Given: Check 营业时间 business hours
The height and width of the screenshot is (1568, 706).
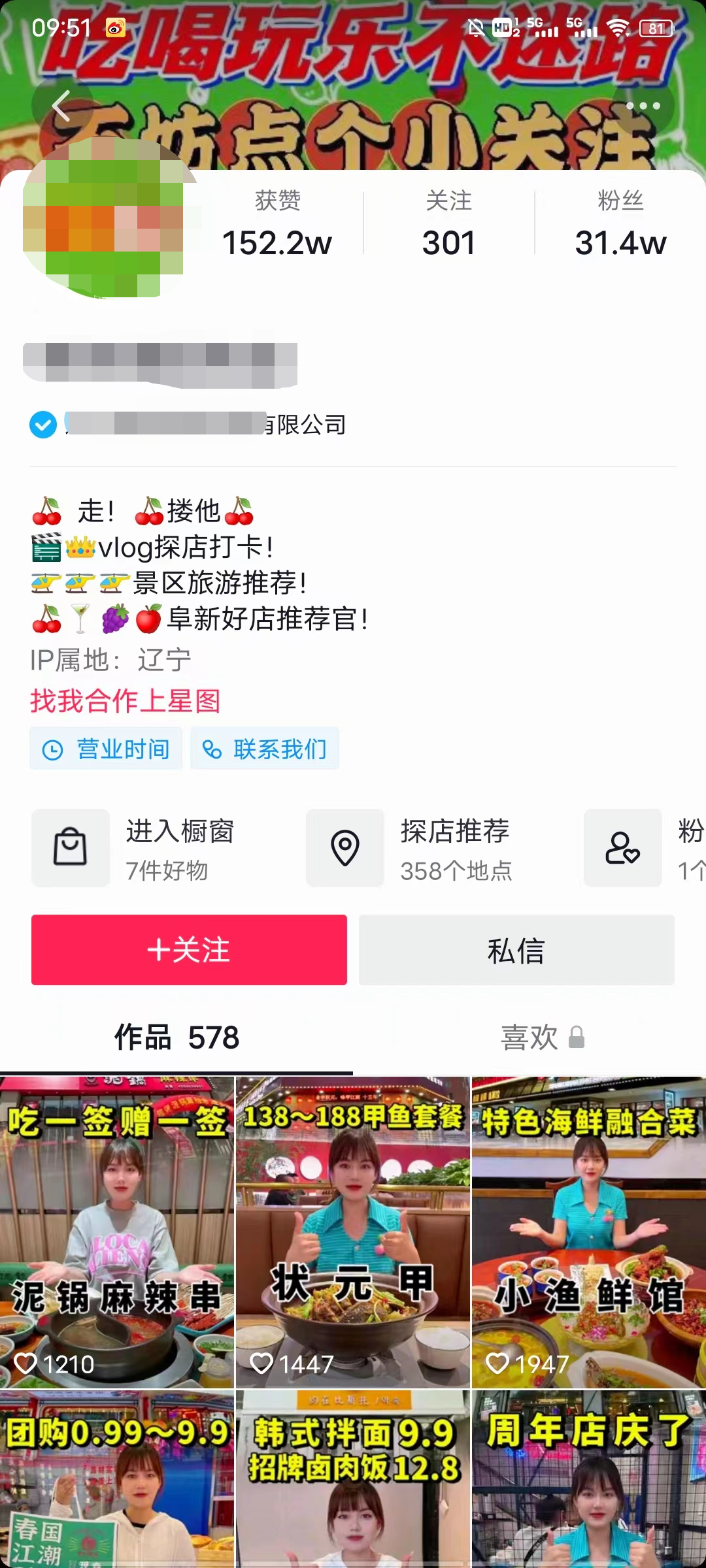Looking at the screenshot, I should click(106, 749).
